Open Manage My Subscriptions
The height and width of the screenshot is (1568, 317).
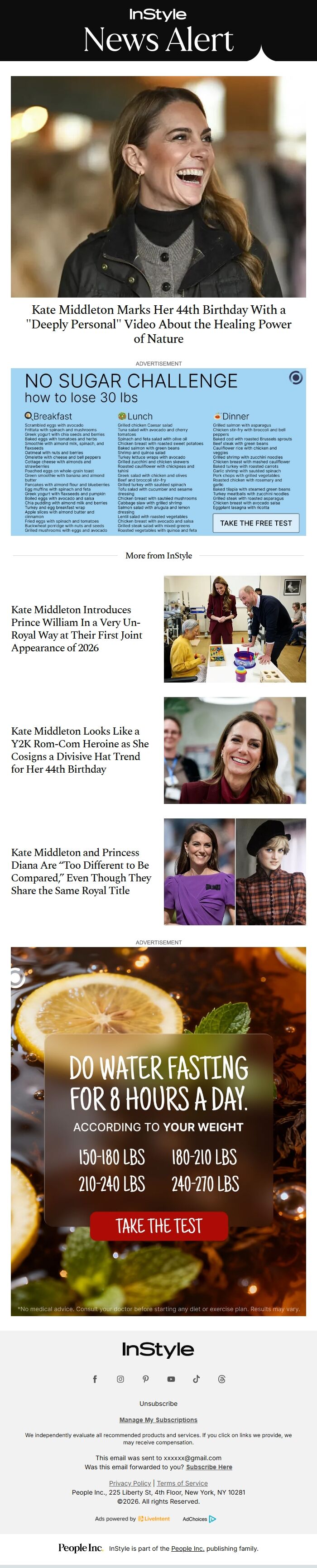[158, 1419]
